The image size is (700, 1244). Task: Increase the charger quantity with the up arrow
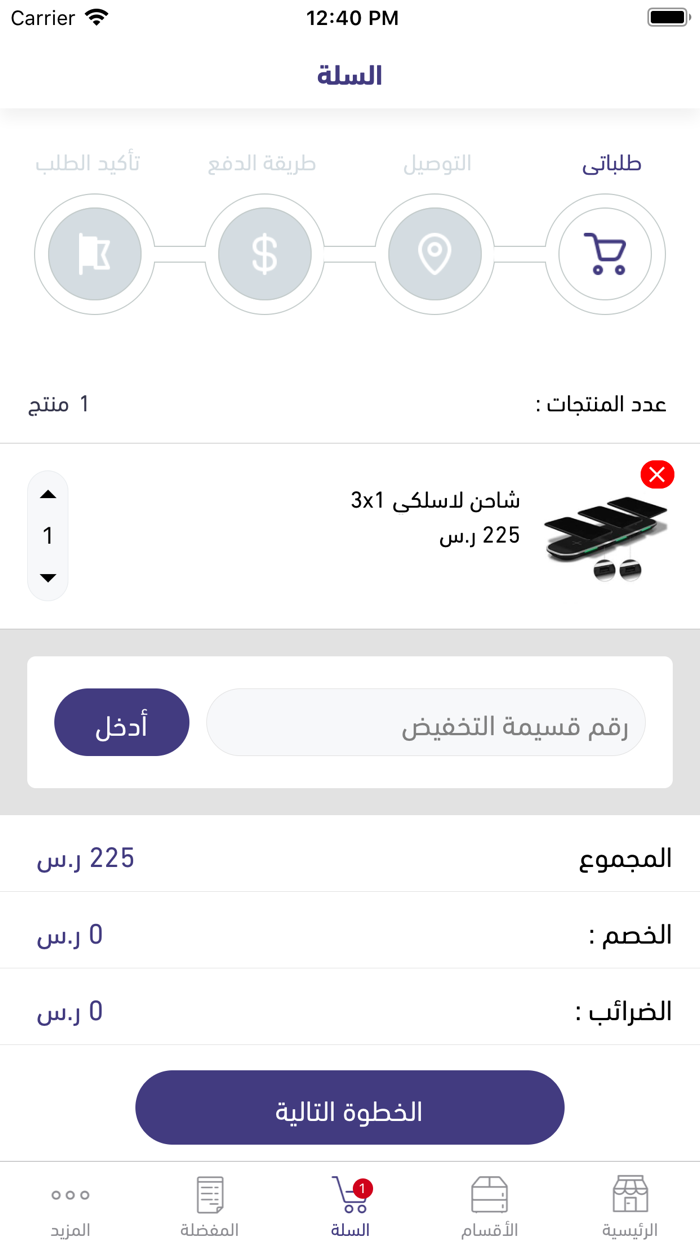(48, 495)
